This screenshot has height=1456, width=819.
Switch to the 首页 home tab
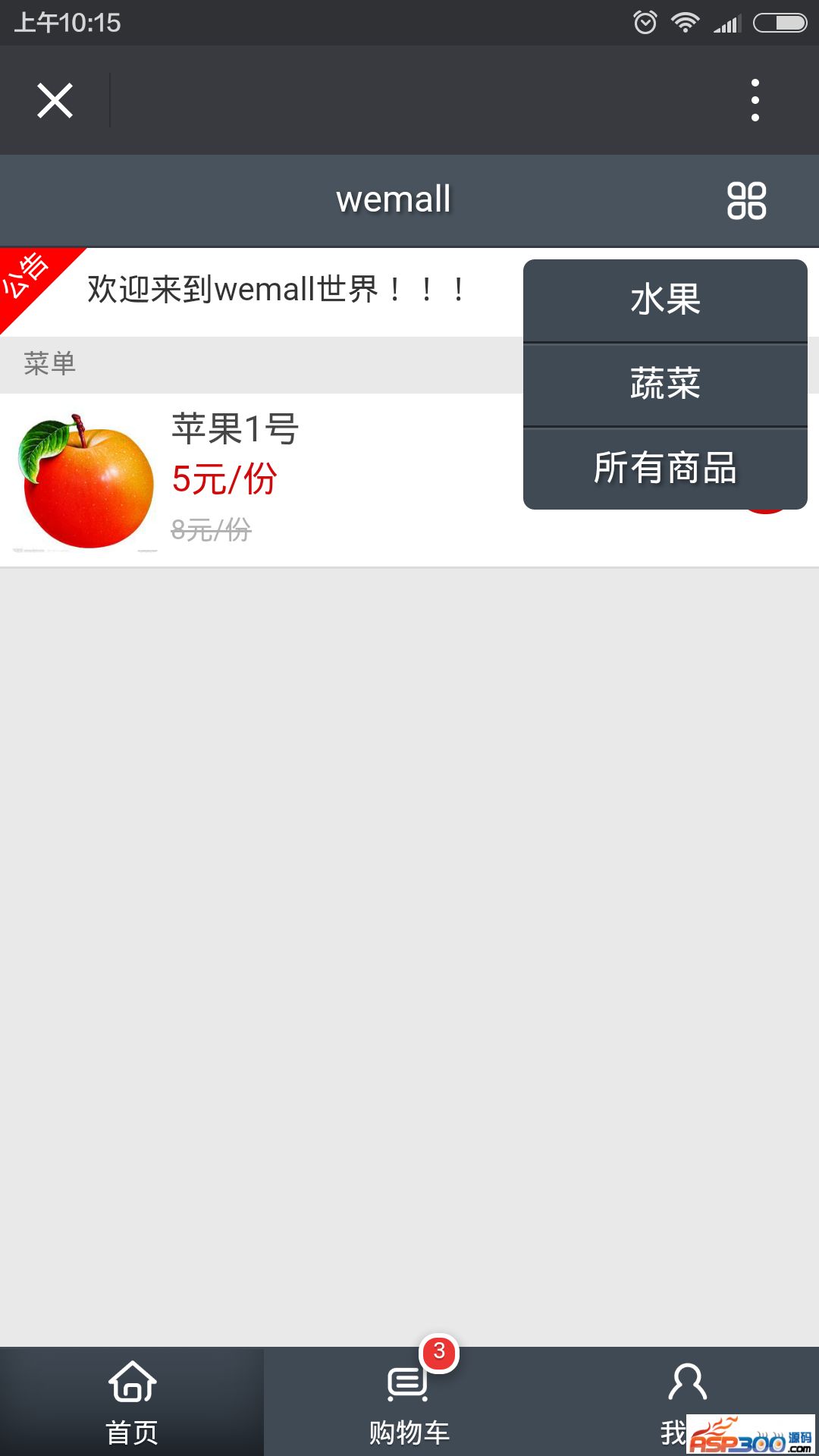pyautogui.click(x=132, y=1401)
